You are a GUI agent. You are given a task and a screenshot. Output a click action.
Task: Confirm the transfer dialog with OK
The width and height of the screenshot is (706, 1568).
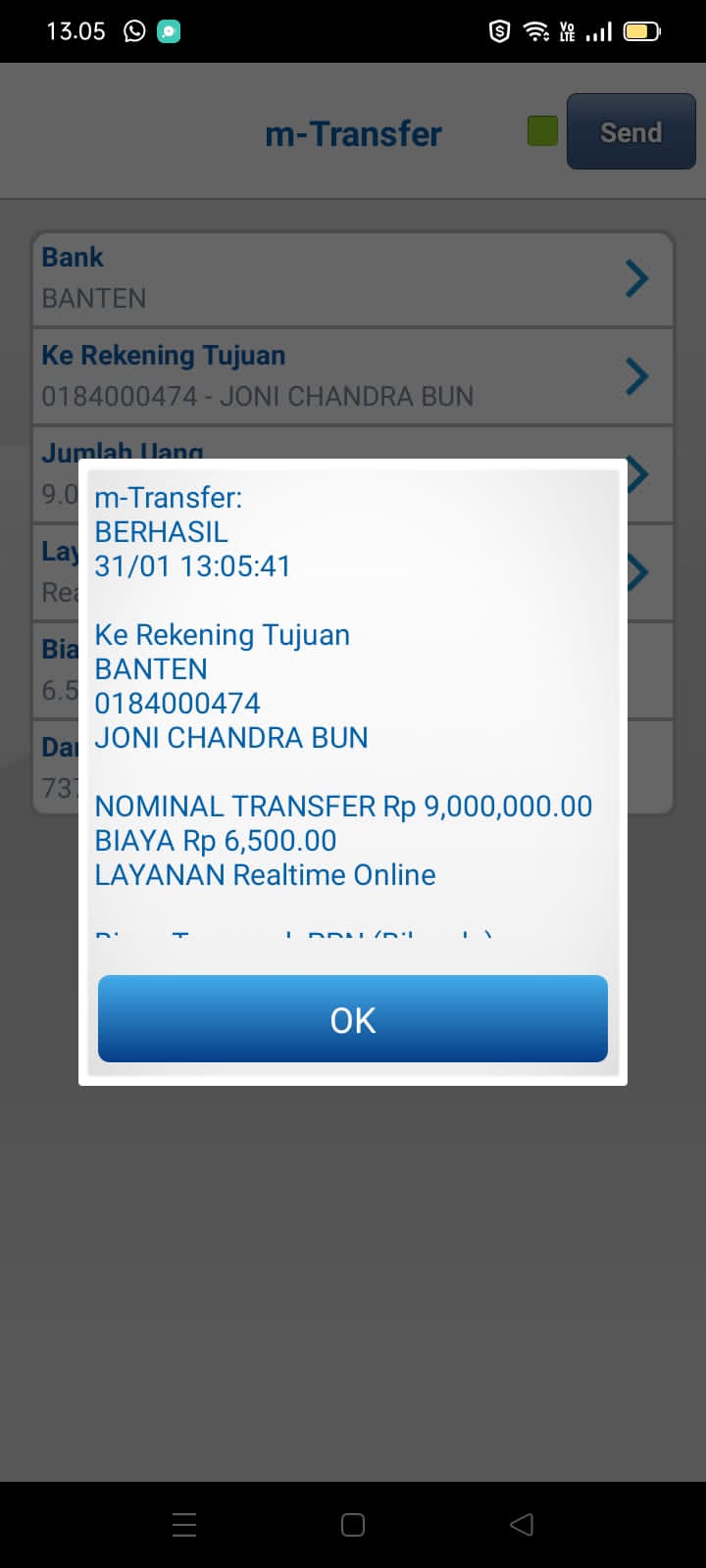point(353,1019)
